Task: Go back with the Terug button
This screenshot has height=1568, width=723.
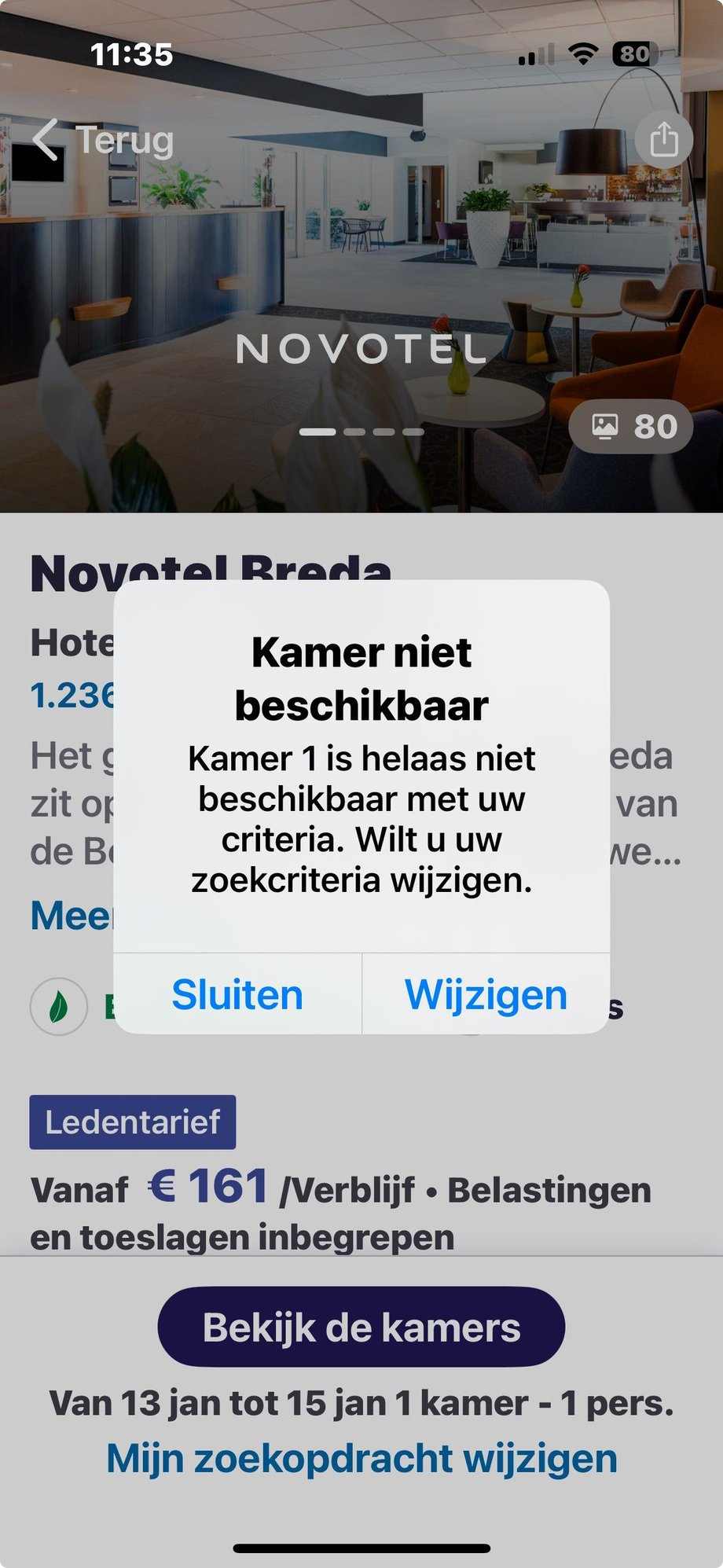Action: coord(104,141)
